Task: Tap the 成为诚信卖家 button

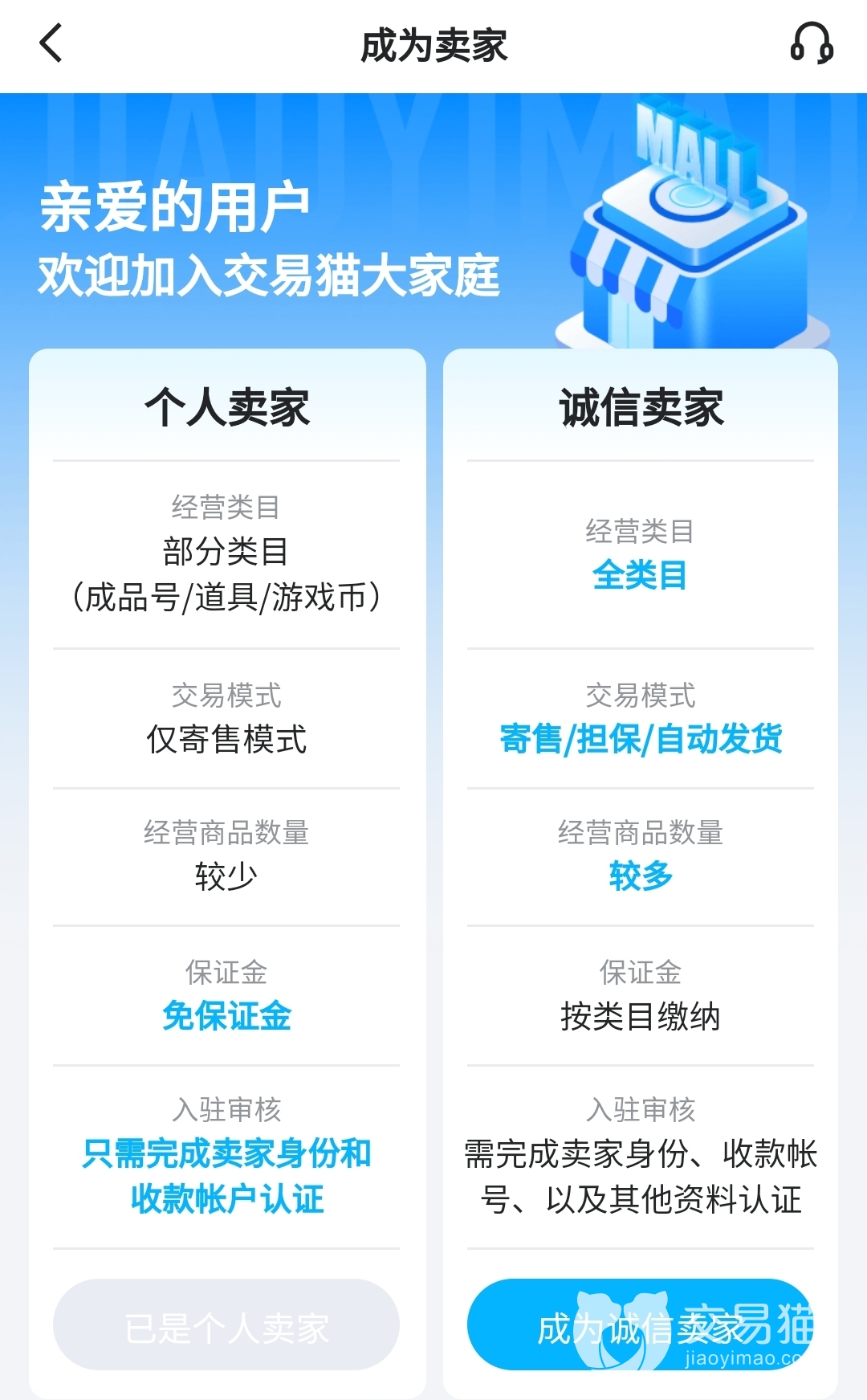Action: pos(639,1324)
